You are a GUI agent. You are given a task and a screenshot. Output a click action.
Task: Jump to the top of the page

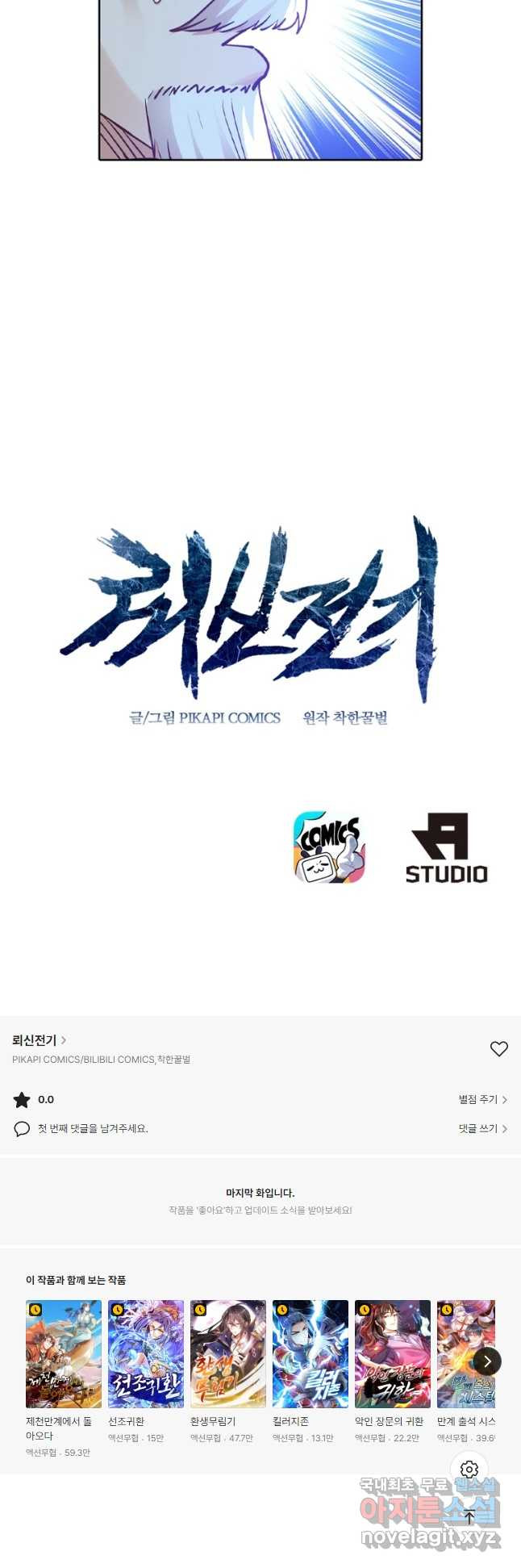469,1517
